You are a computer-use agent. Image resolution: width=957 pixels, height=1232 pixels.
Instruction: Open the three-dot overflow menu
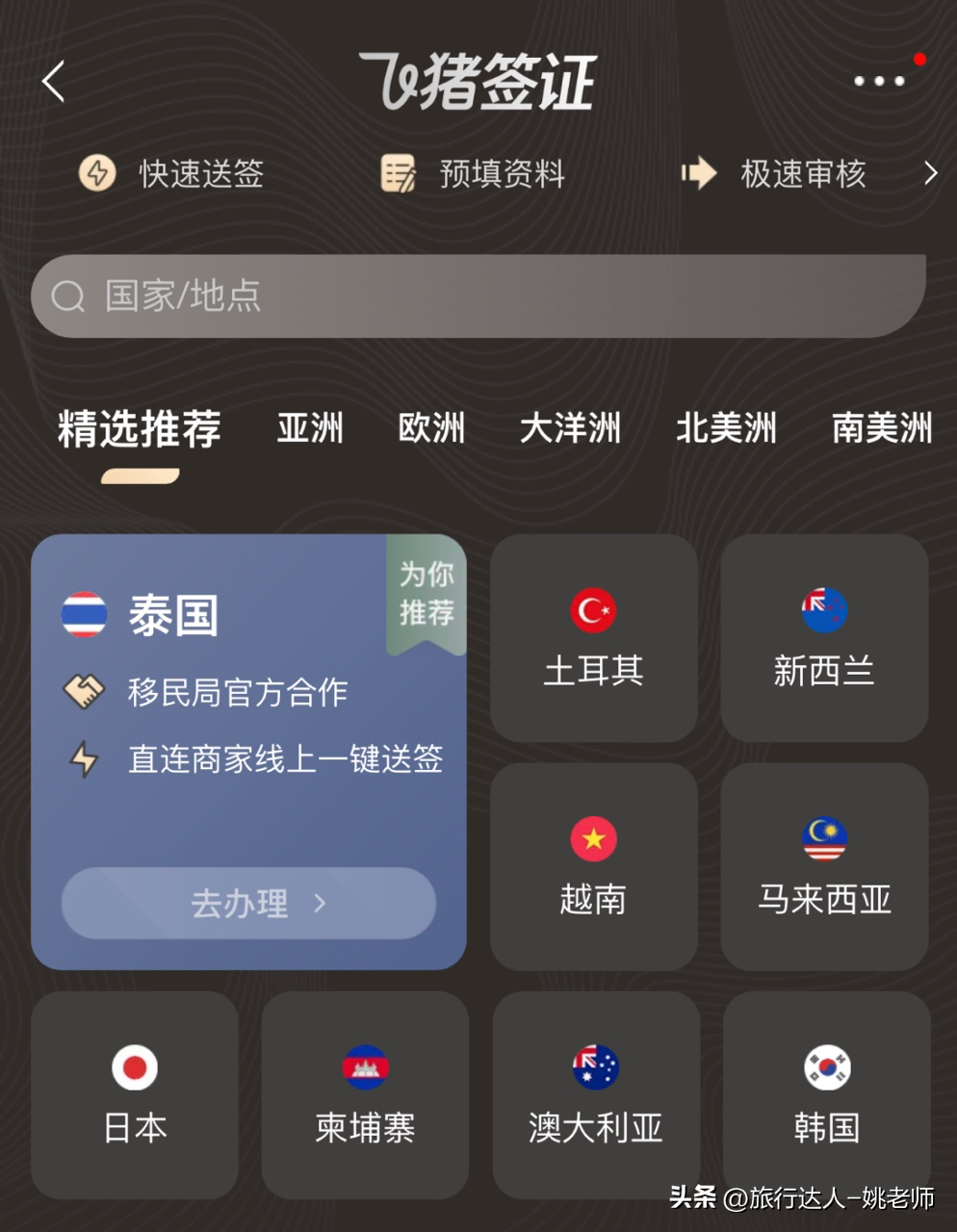877,81
